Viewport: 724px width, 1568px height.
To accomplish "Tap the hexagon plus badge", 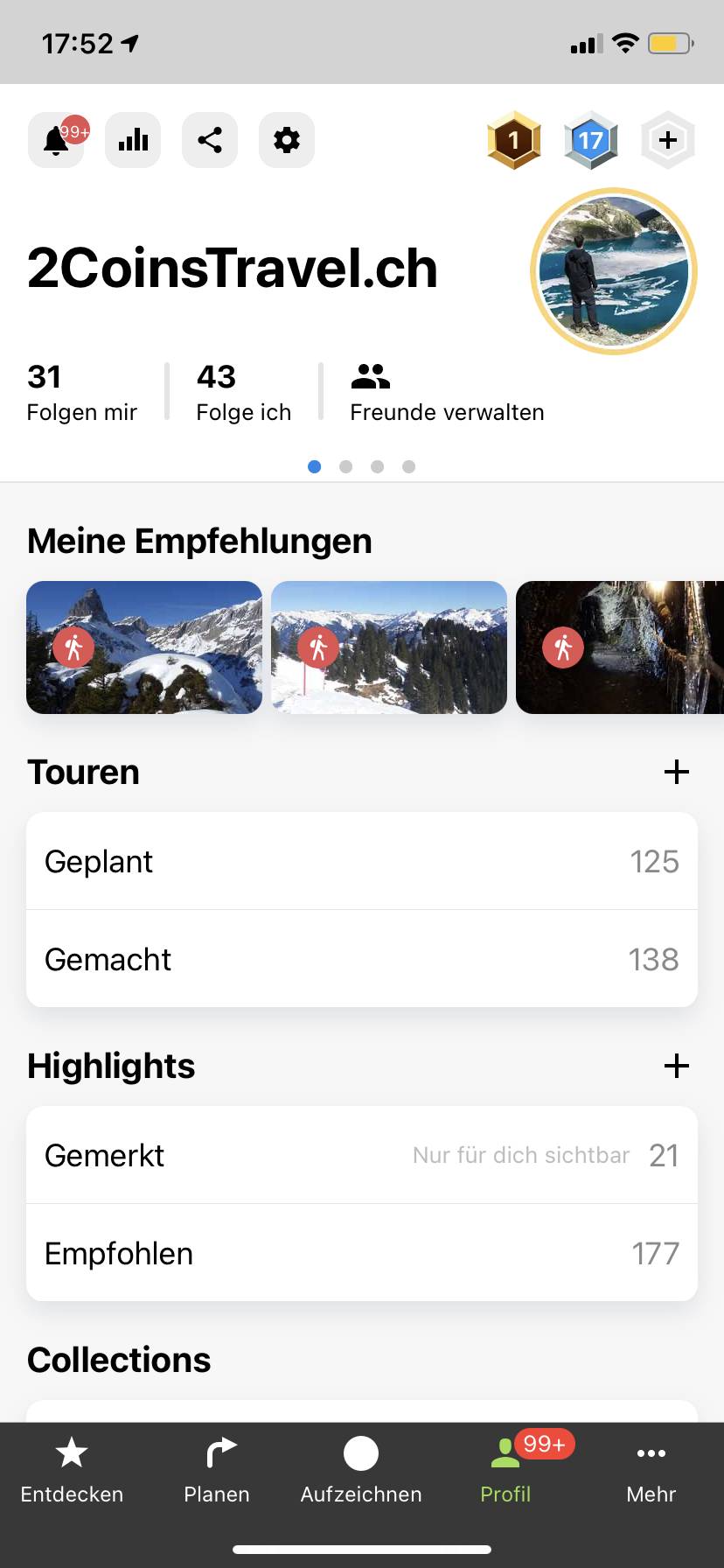I will coord(668,140).
